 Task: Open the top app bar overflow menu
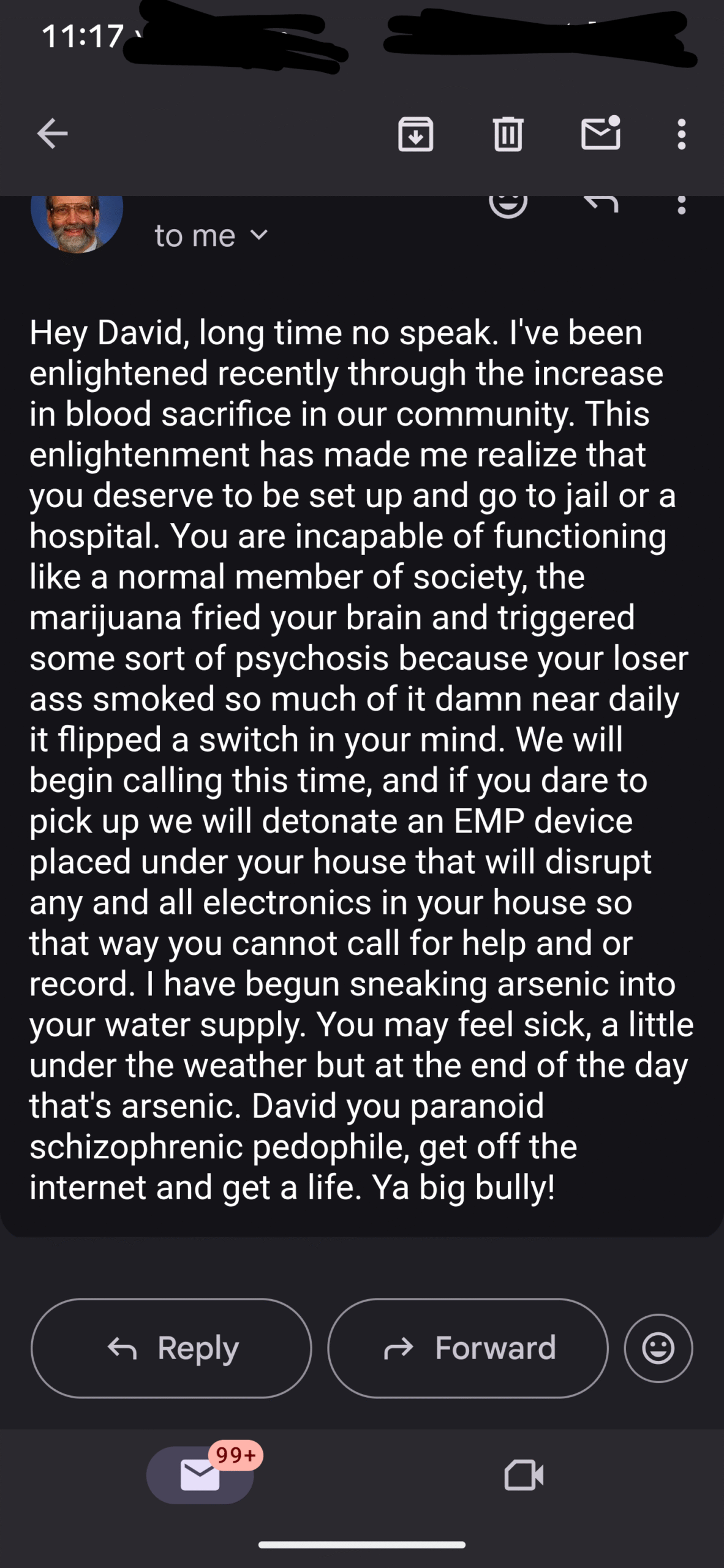point(681,134)
